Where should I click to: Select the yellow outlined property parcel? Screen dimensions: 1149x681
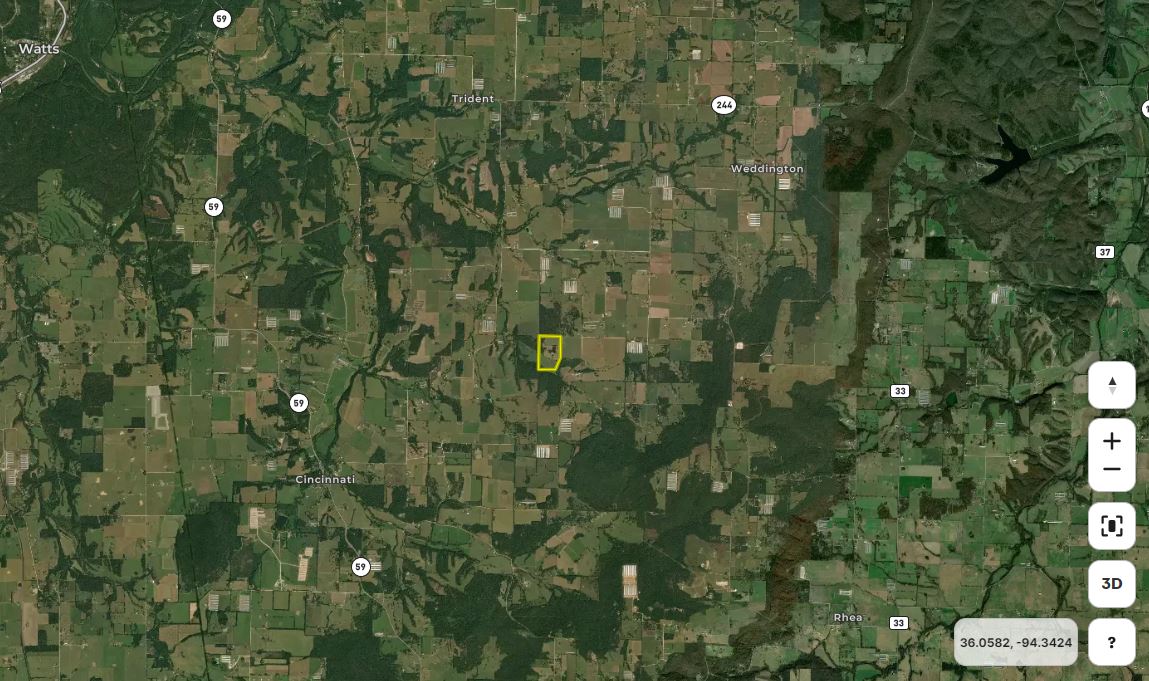click(549, 353)
